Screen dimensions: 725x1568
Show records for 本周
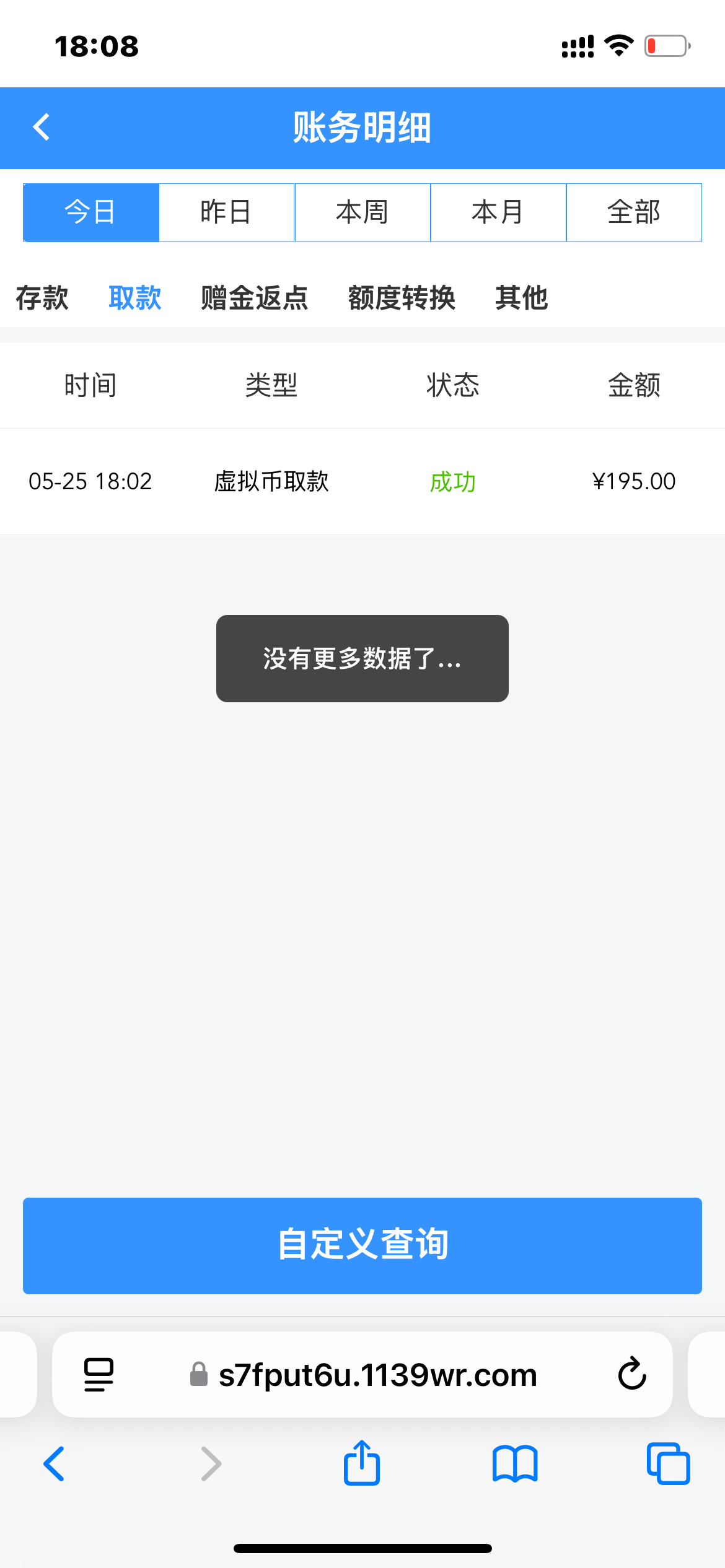(x=362, y=212)
